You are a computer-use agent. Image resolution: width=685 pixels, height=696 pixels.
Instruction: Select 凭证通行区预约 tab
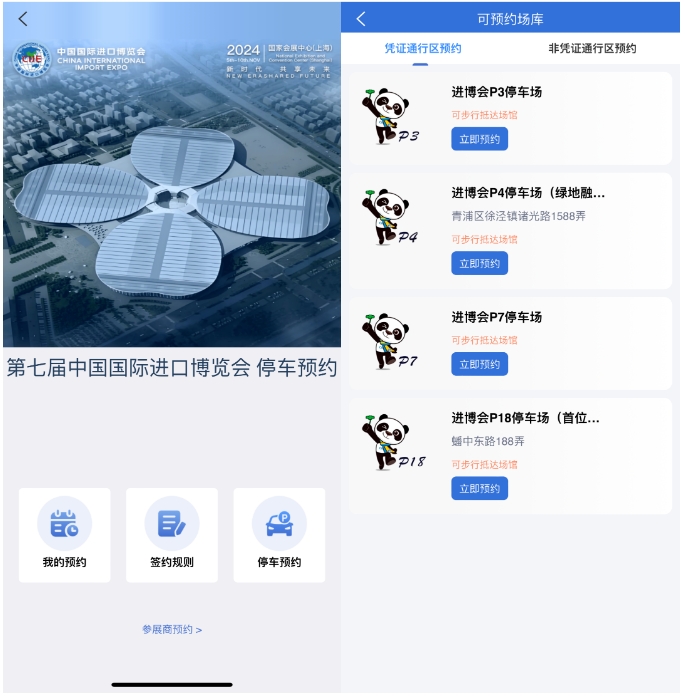click(x=423, y=48)
